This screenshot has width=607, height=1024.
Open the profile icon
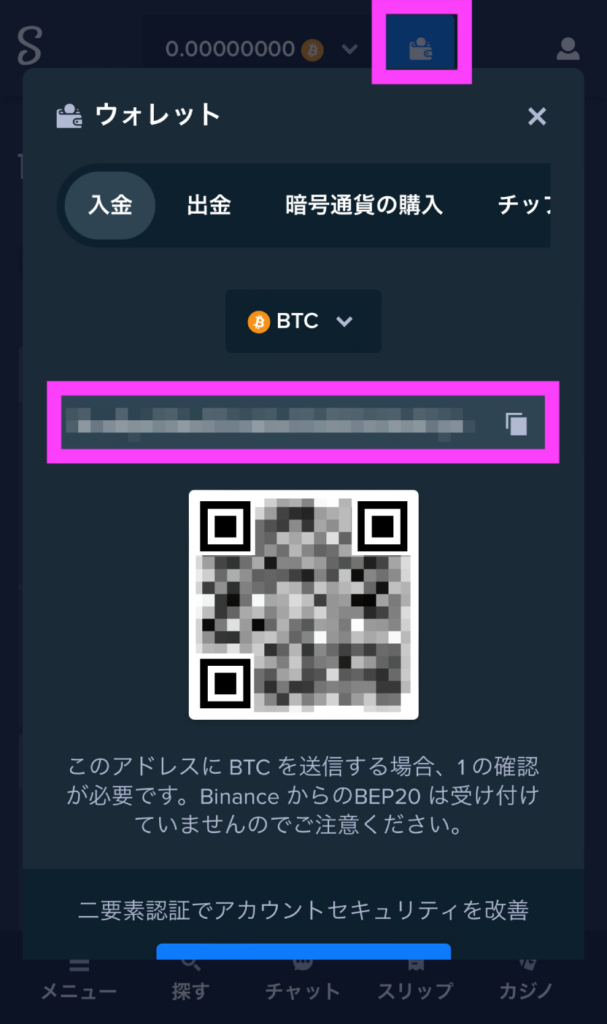[x=568, y=48]
